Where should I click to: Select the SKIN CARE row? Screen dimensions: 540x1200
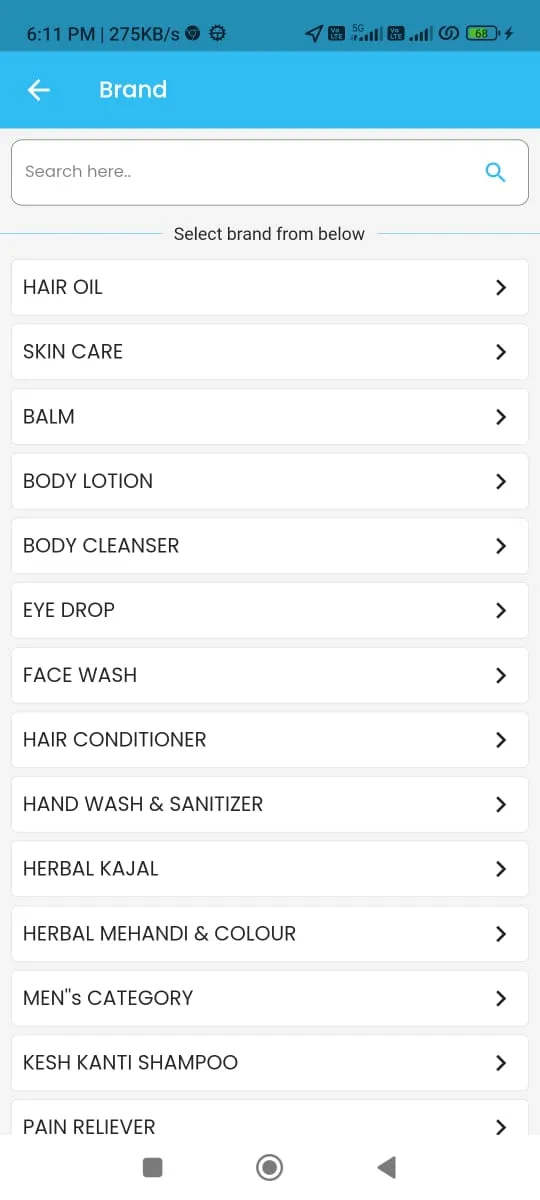click(x=269, y=352)
